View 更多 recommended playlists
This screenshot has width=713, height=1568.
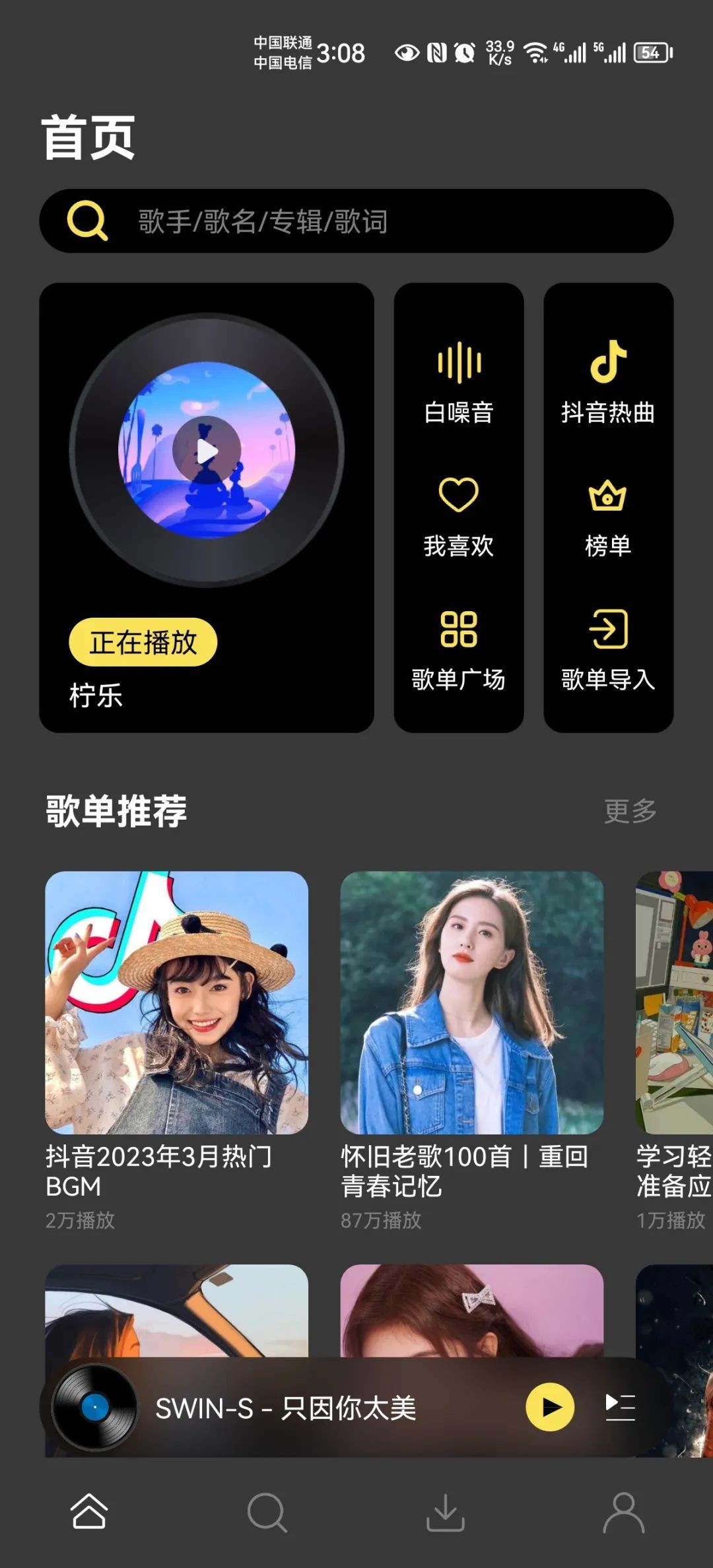pyautogui.click(x=630, y=811)
